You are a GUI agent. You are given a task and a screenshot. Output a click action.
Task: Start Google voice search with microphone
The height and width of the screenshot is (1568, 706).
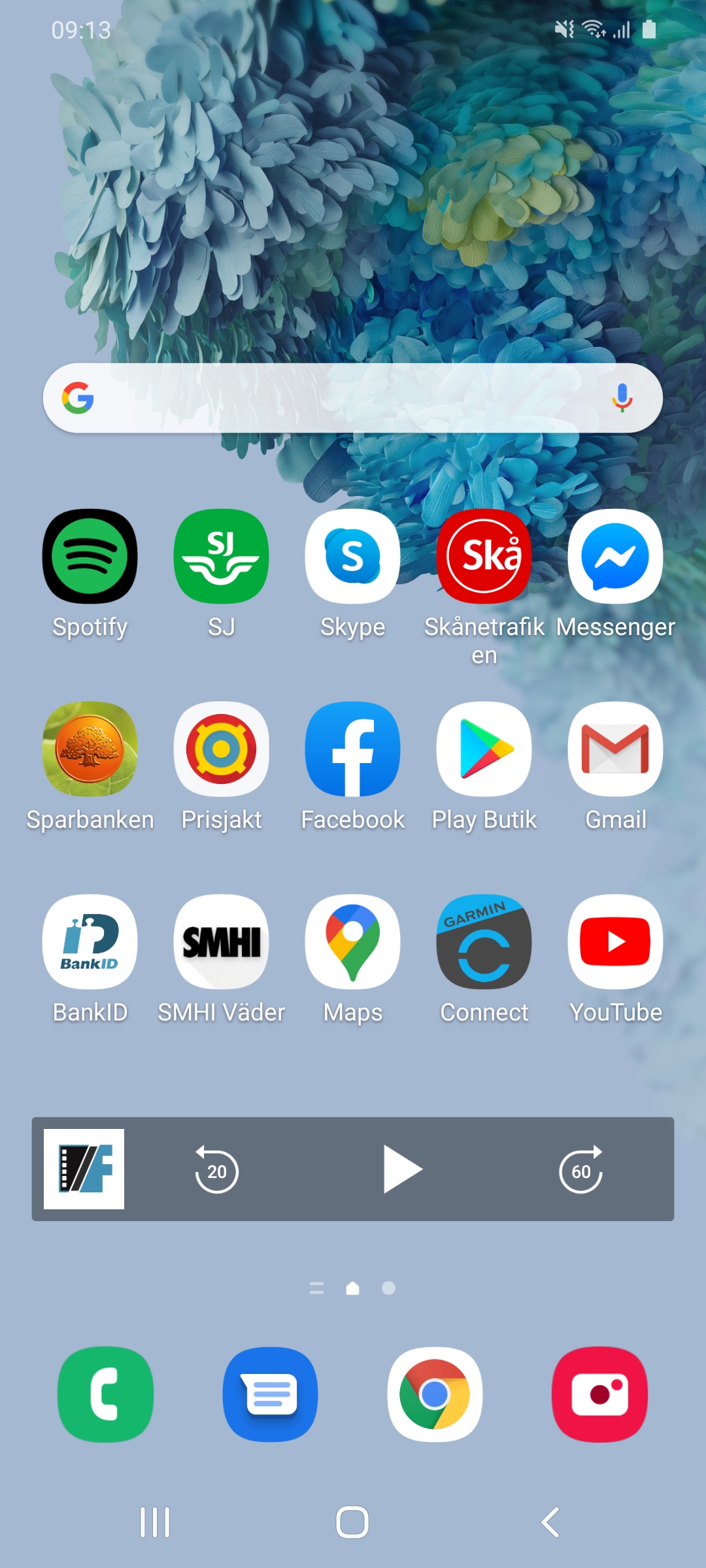(x=622, y=398)
